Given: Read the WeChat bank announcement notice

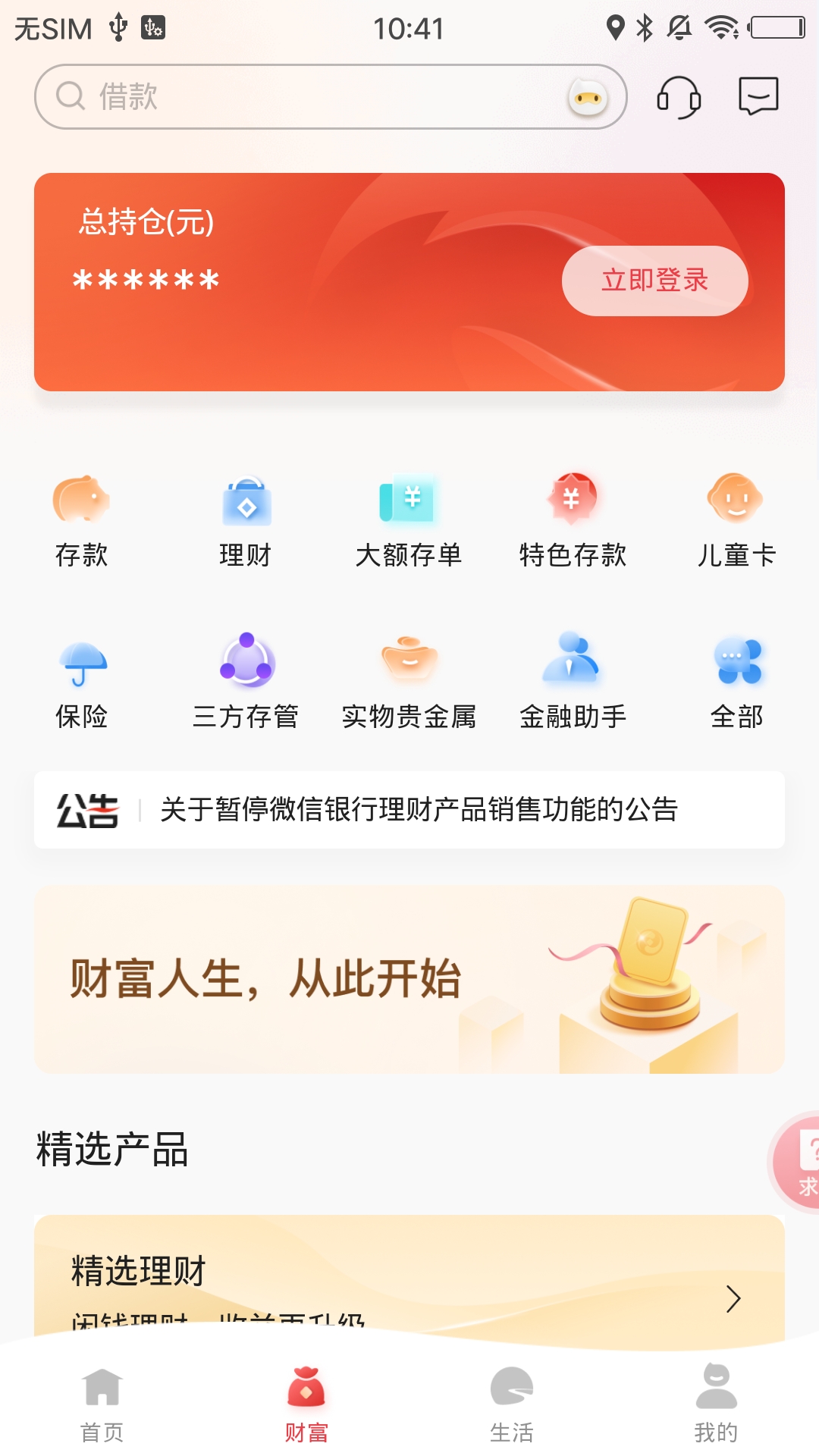Looking at the screenshot, I should 419,809.
